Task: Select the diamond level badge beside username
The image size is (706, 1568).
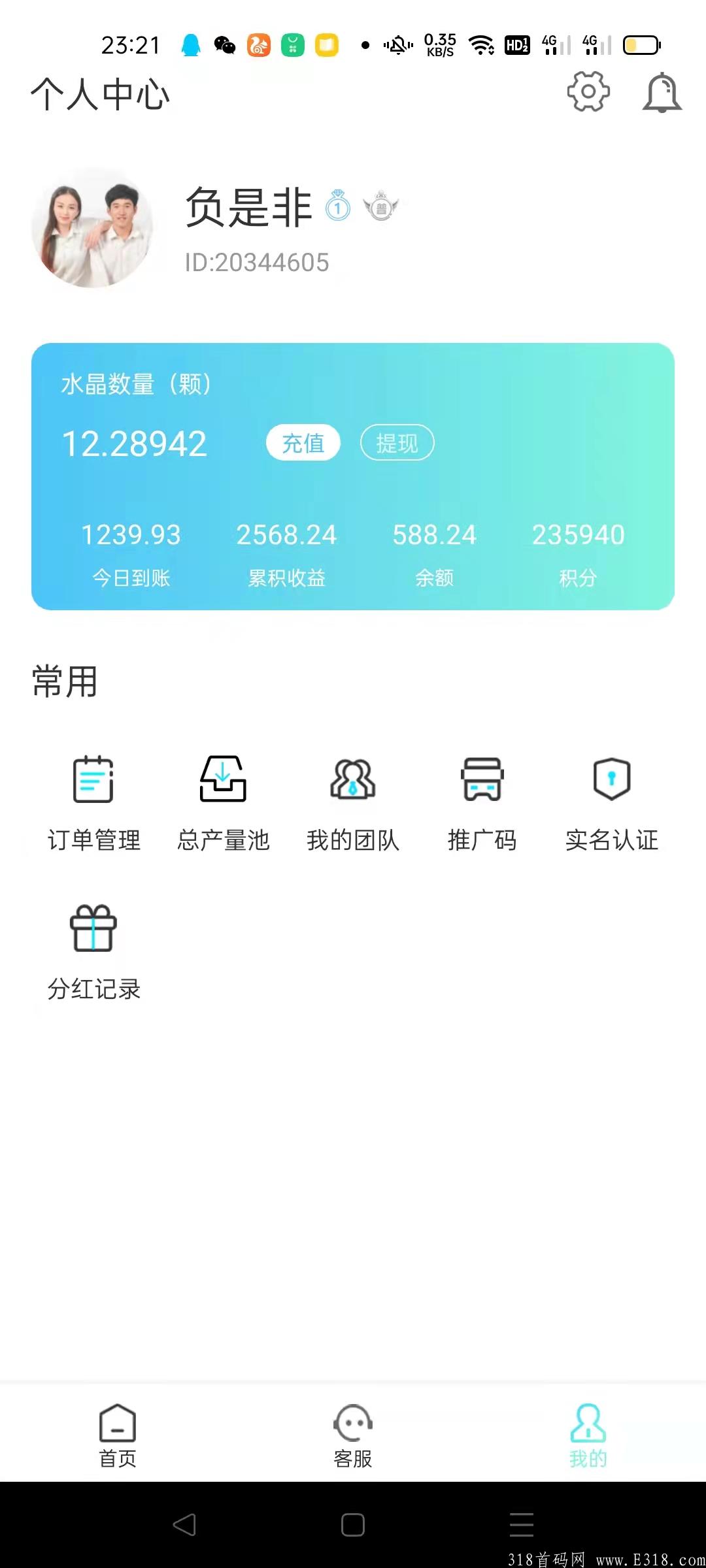Action: 337,207
